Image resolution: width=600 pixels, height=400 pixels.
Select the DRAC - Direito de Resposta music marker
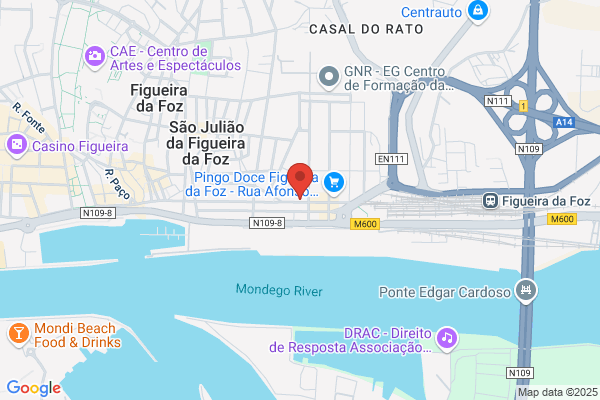[447, 339]
